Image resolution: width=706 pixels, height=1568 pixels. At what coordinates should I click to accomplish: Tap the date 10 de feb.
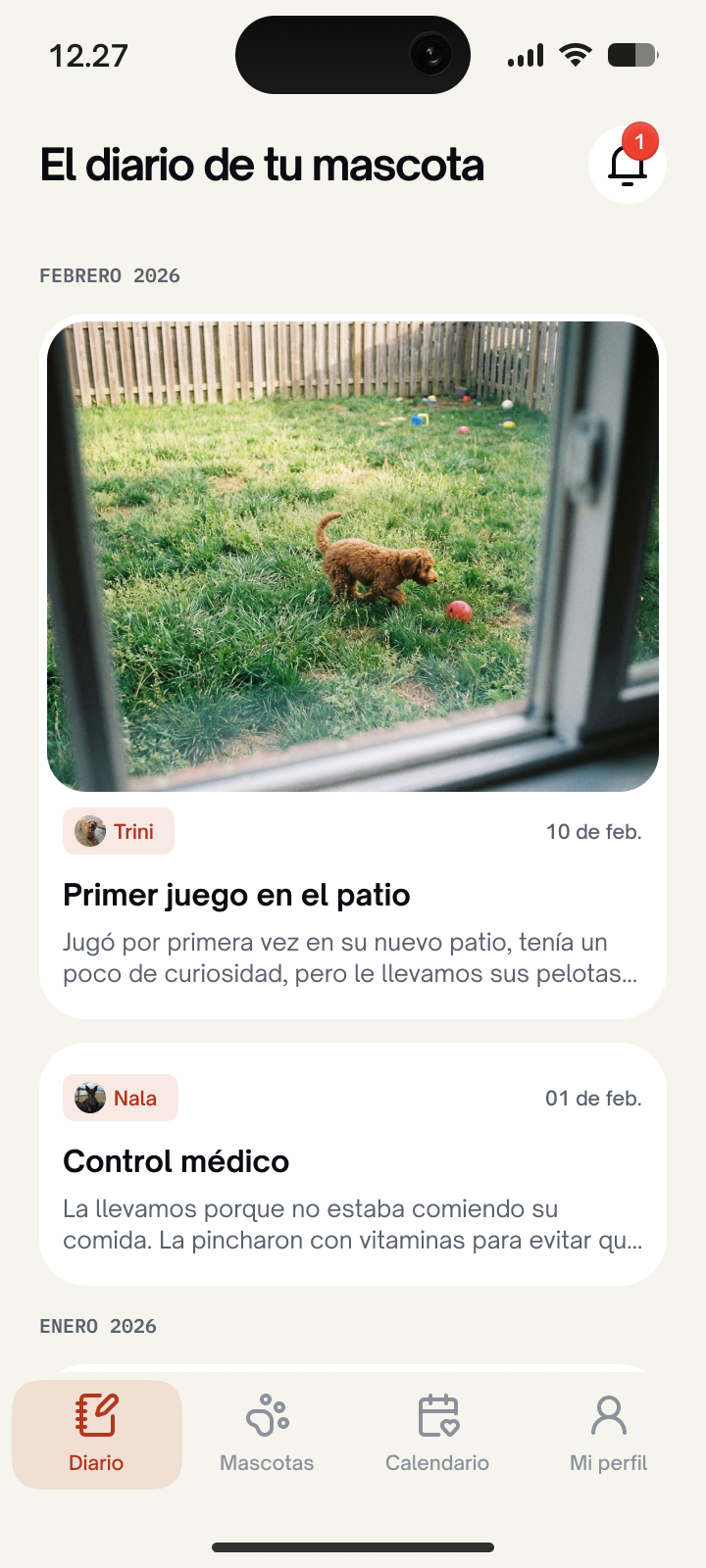tap(594, 831)
